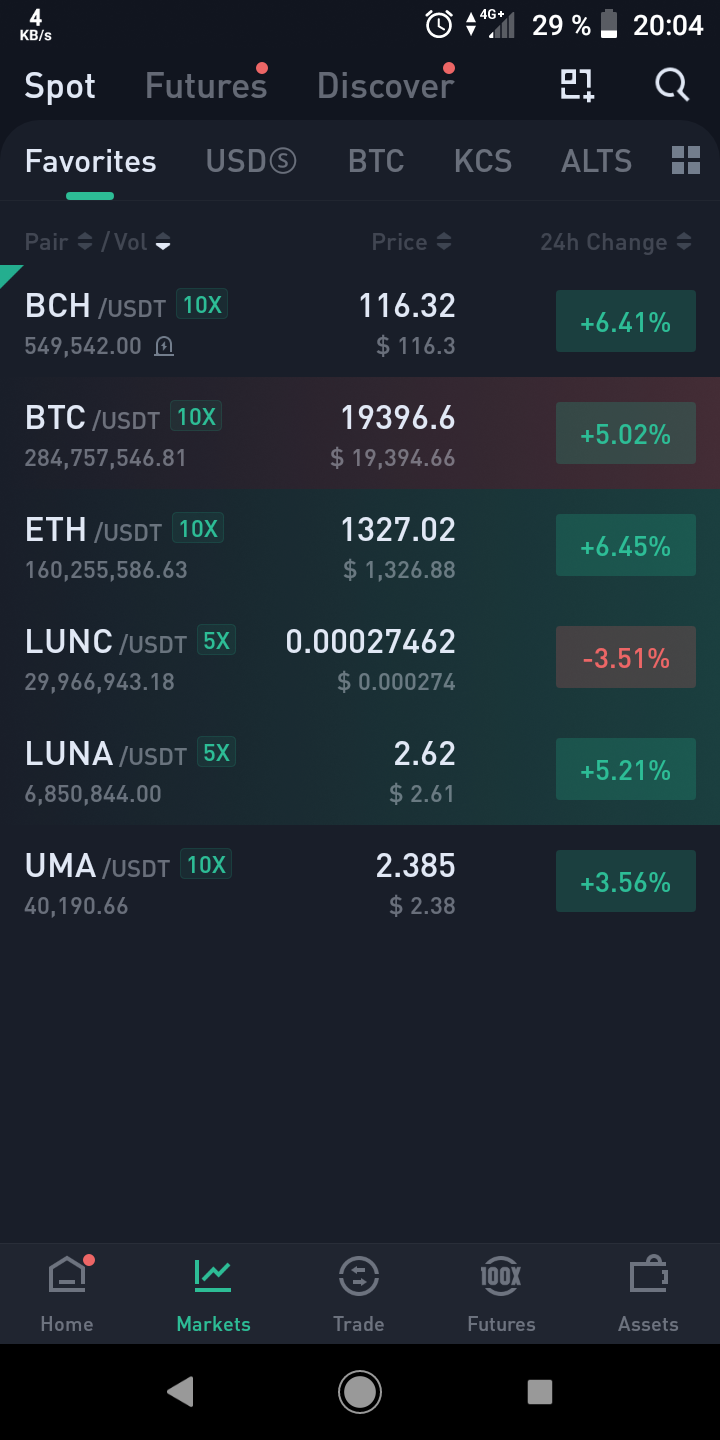Switch to the Trade tab
Viewport: 720px width, 1440px height.
(x=359, y=1294)
